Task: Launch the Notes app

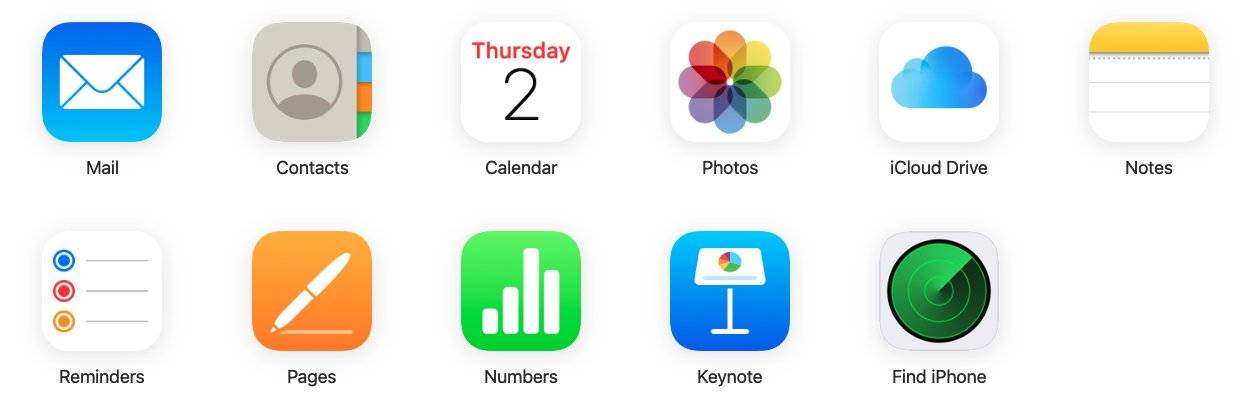Action: (1148, 82)
